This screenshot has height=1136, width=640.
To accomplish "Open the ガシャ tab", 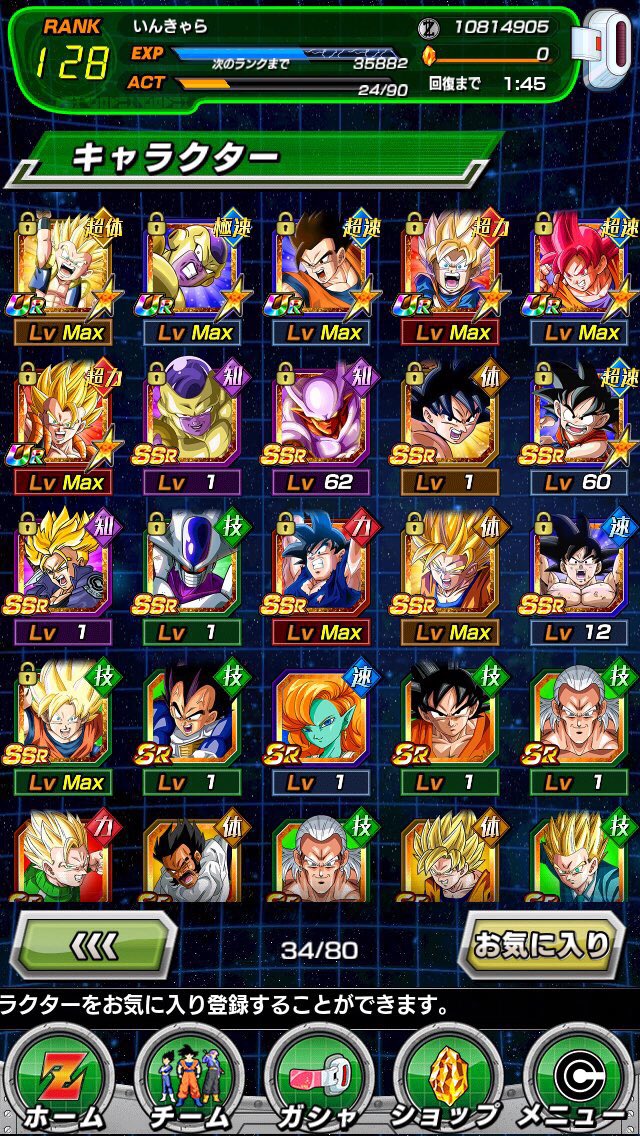I will tap(320, 1081).
